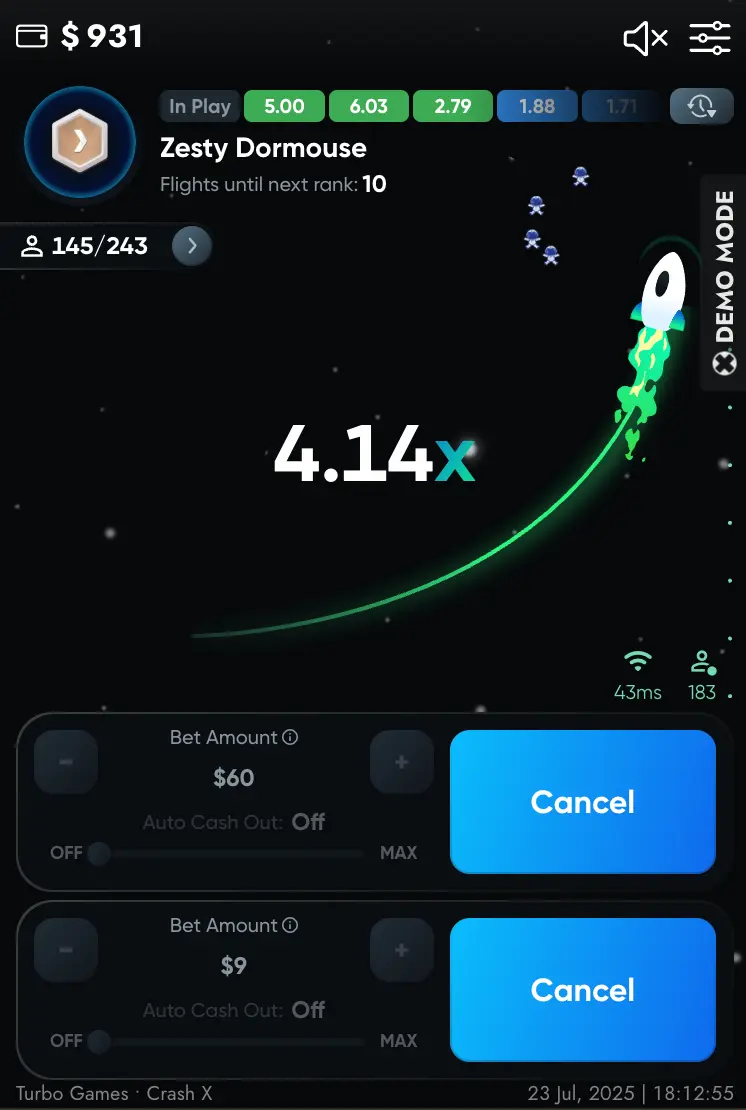Viewport: 746px width, 1110px height.
Task: Open the $931 wallet balance
Action: pos(80,37)
